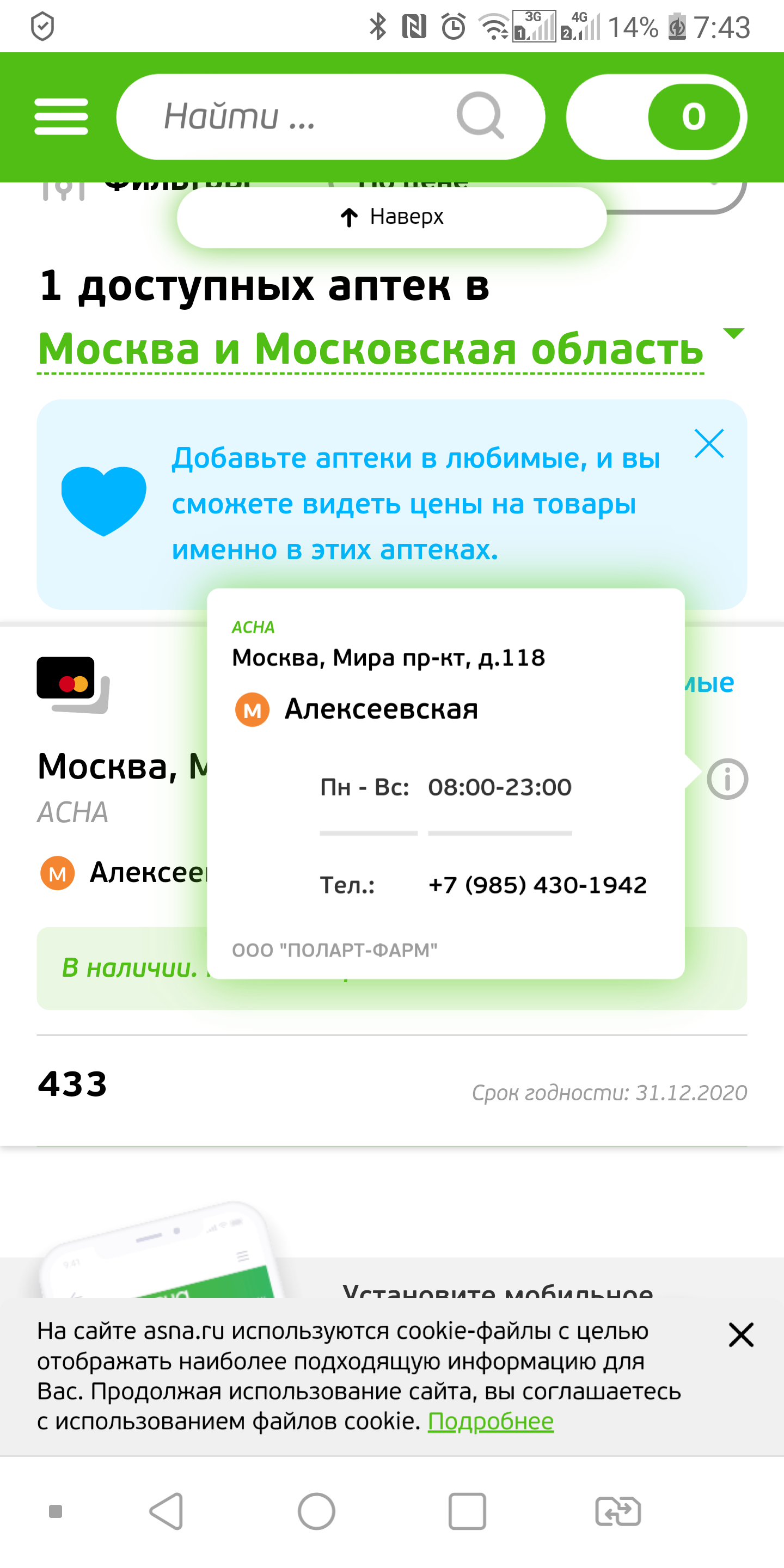Change region Москва и Московская область
784x1568 pixels.
click(371, 350)
